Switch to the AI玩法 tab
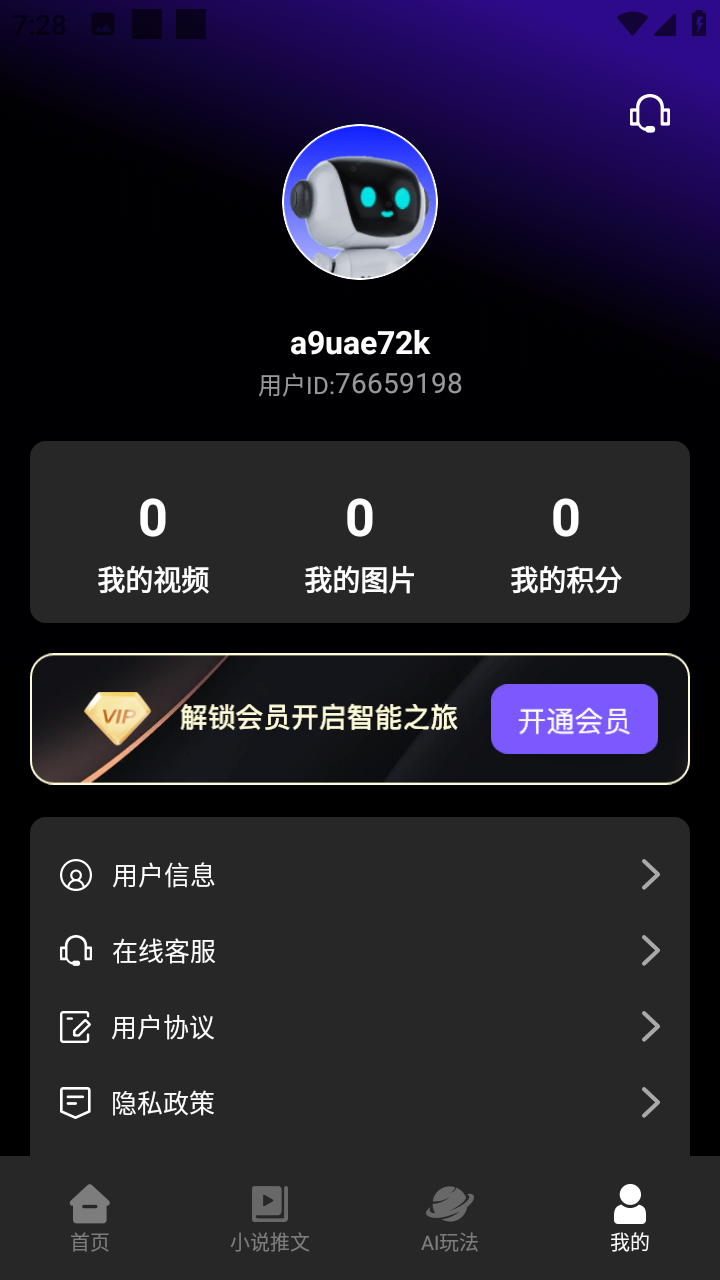720x1280 pixels. pos(450,1217)
